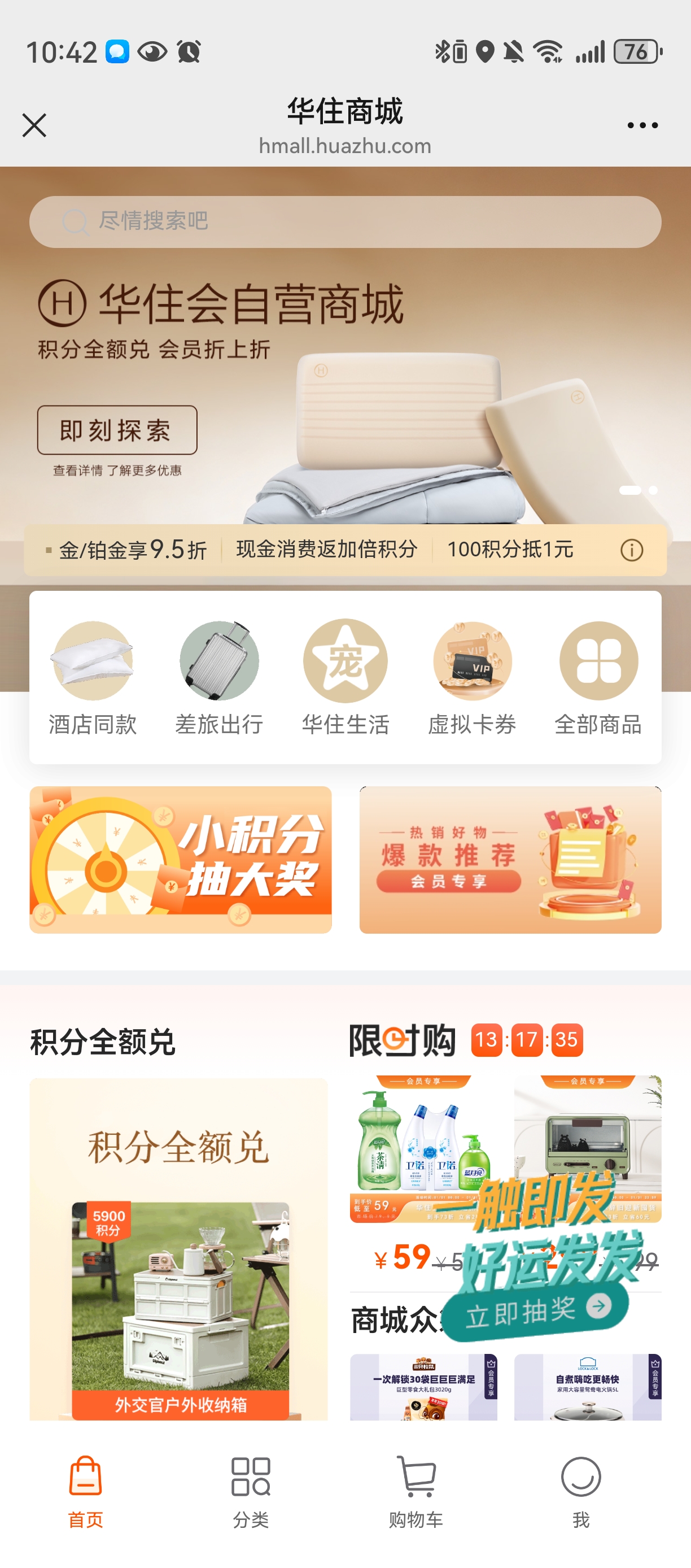Image resolution: width=691 pixels, height=1568 pixels.
Task: Open the 外交官户外收纳箱 points card
Action: pos(180,1309)
